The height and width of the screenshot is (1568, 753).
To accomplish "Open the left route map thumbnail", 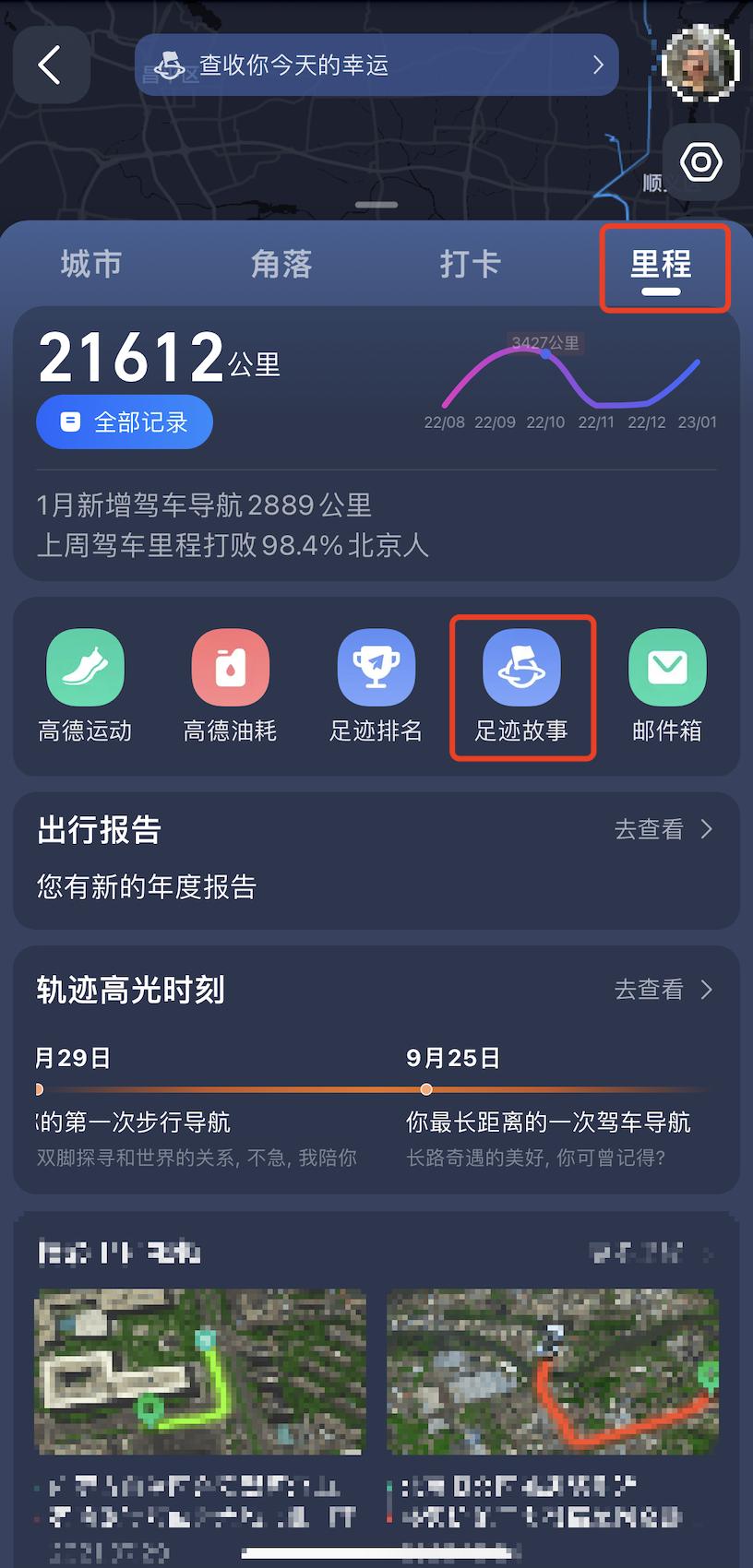I will point(198,1372).
